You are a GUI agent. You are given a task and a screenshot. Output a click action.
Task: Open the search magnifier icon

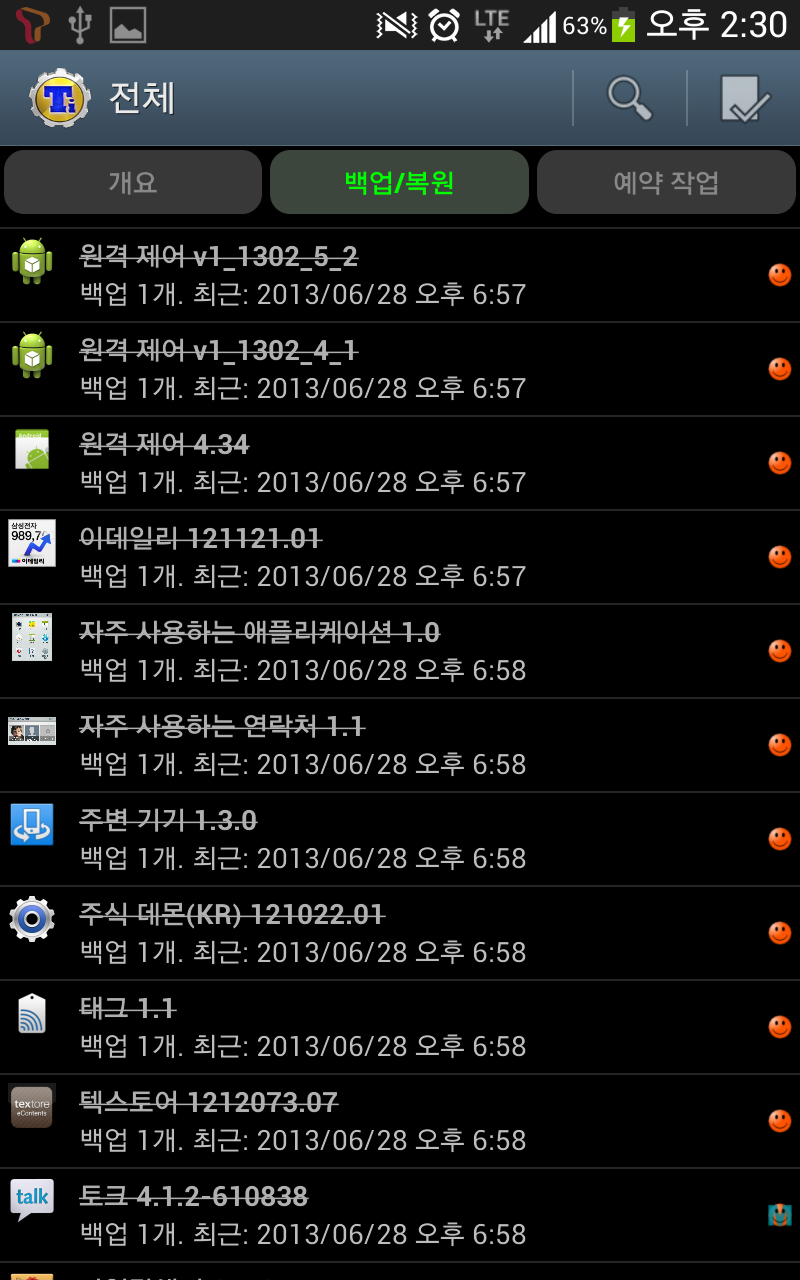tap(630, 98)
